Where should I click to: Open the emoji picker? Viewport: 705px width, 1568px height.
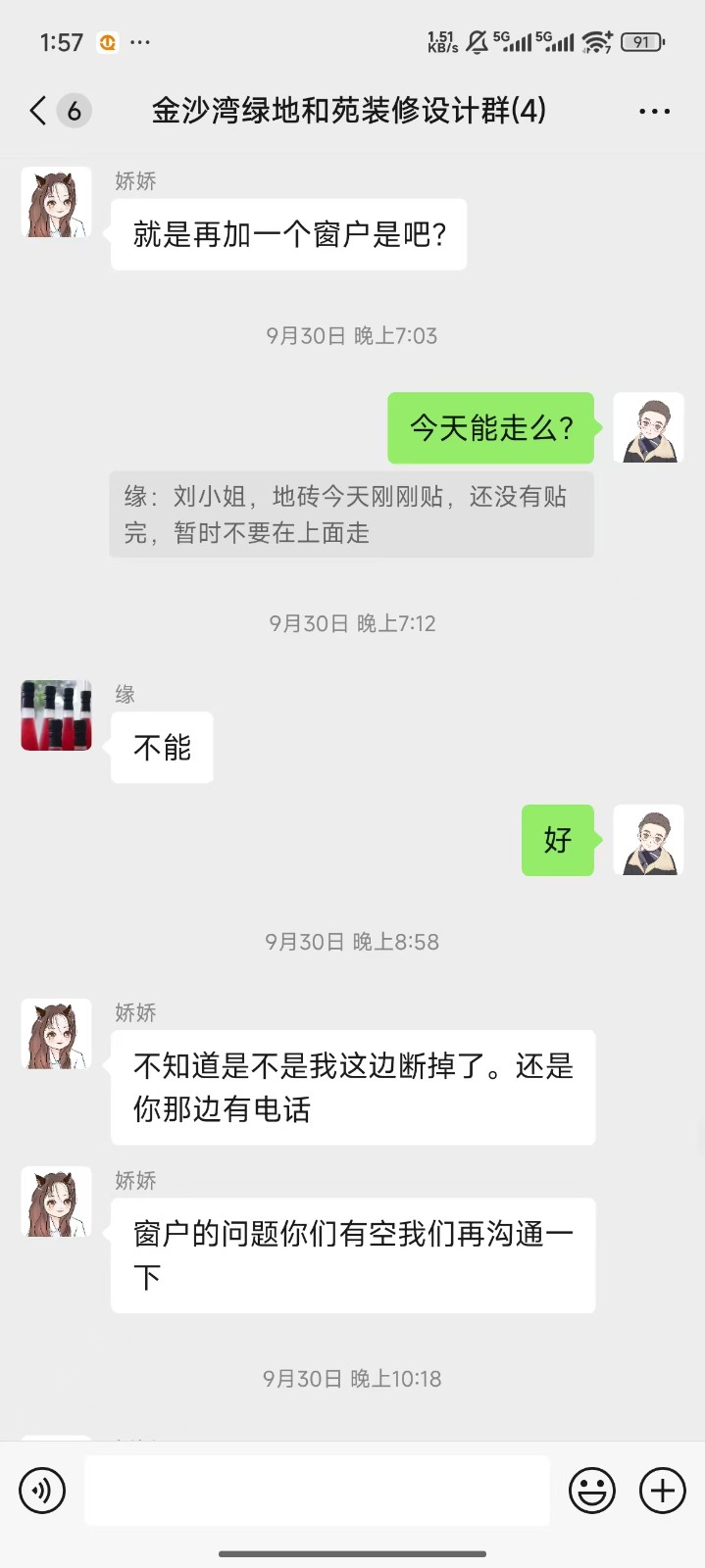[x=592, y=1491]
